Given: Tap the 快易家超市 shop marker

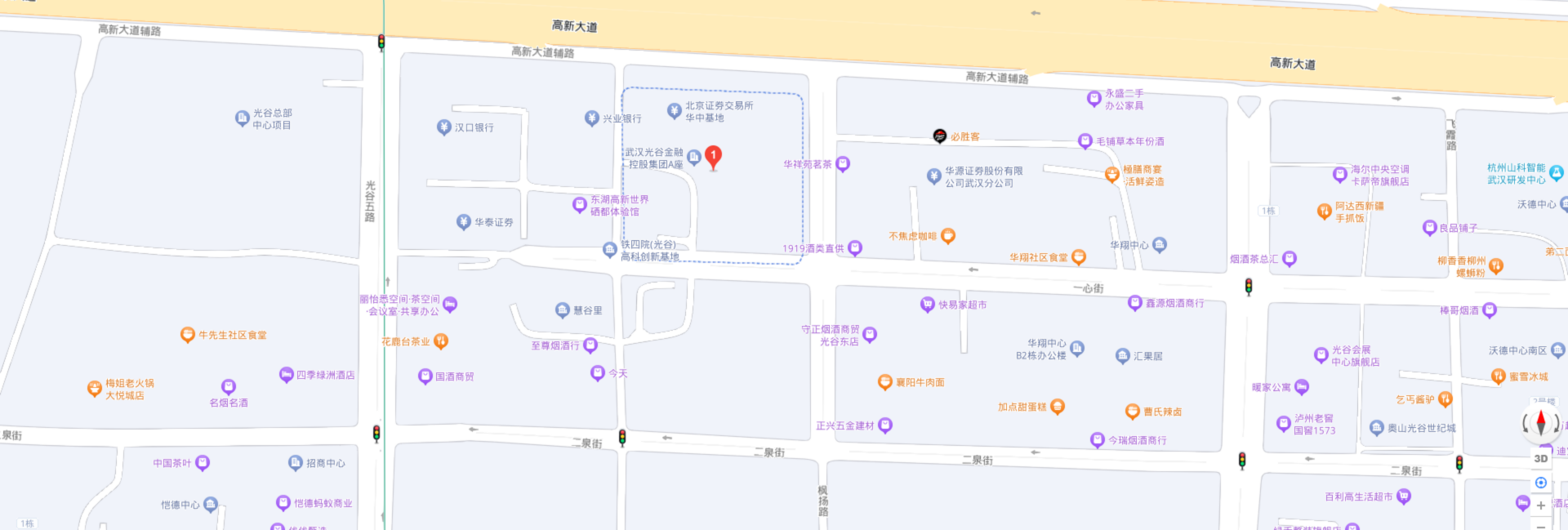Looking at the screenshot, I should tap(927, 305).
